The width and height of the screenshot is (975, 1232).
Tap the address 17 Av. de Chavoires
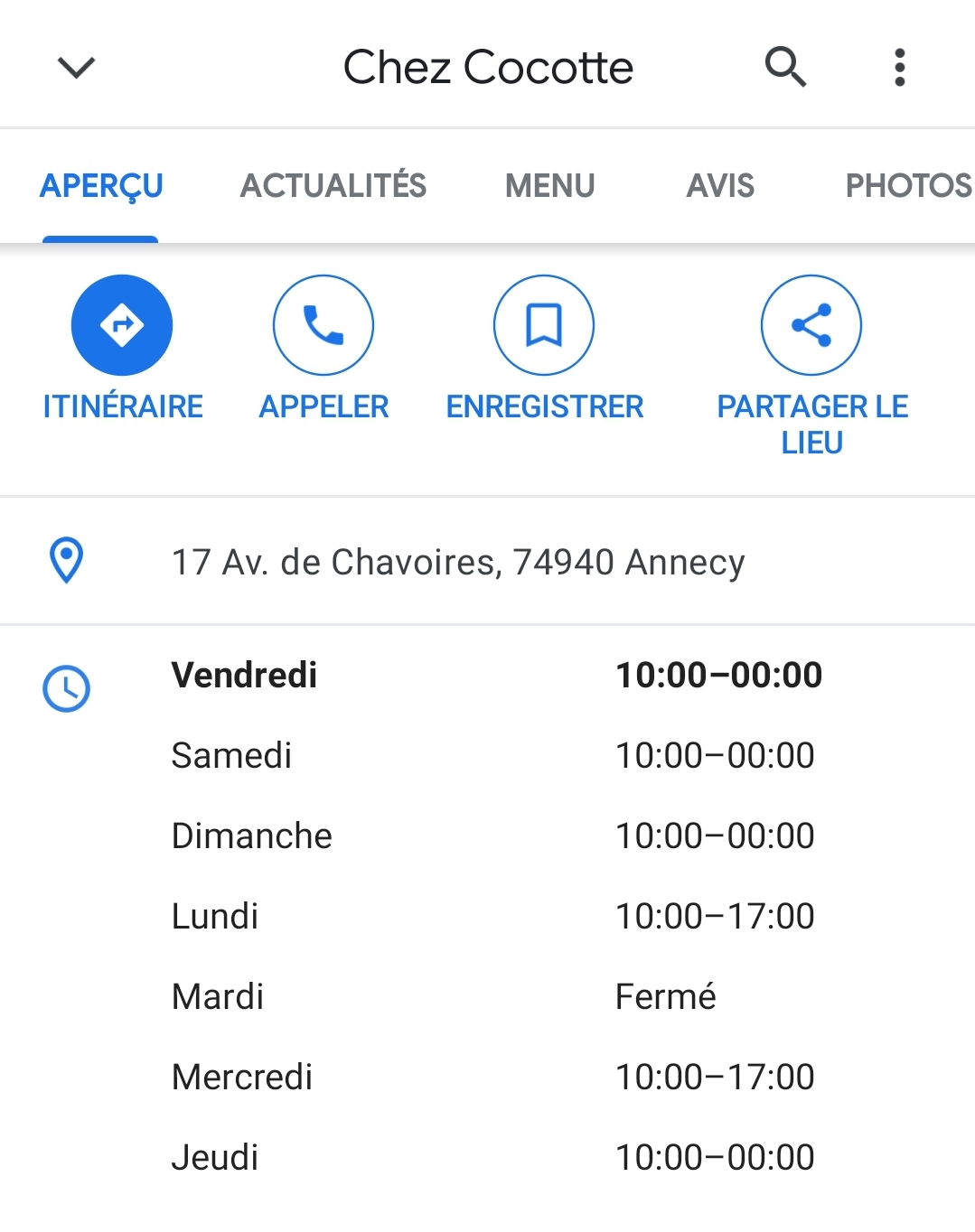coord(458,562)
